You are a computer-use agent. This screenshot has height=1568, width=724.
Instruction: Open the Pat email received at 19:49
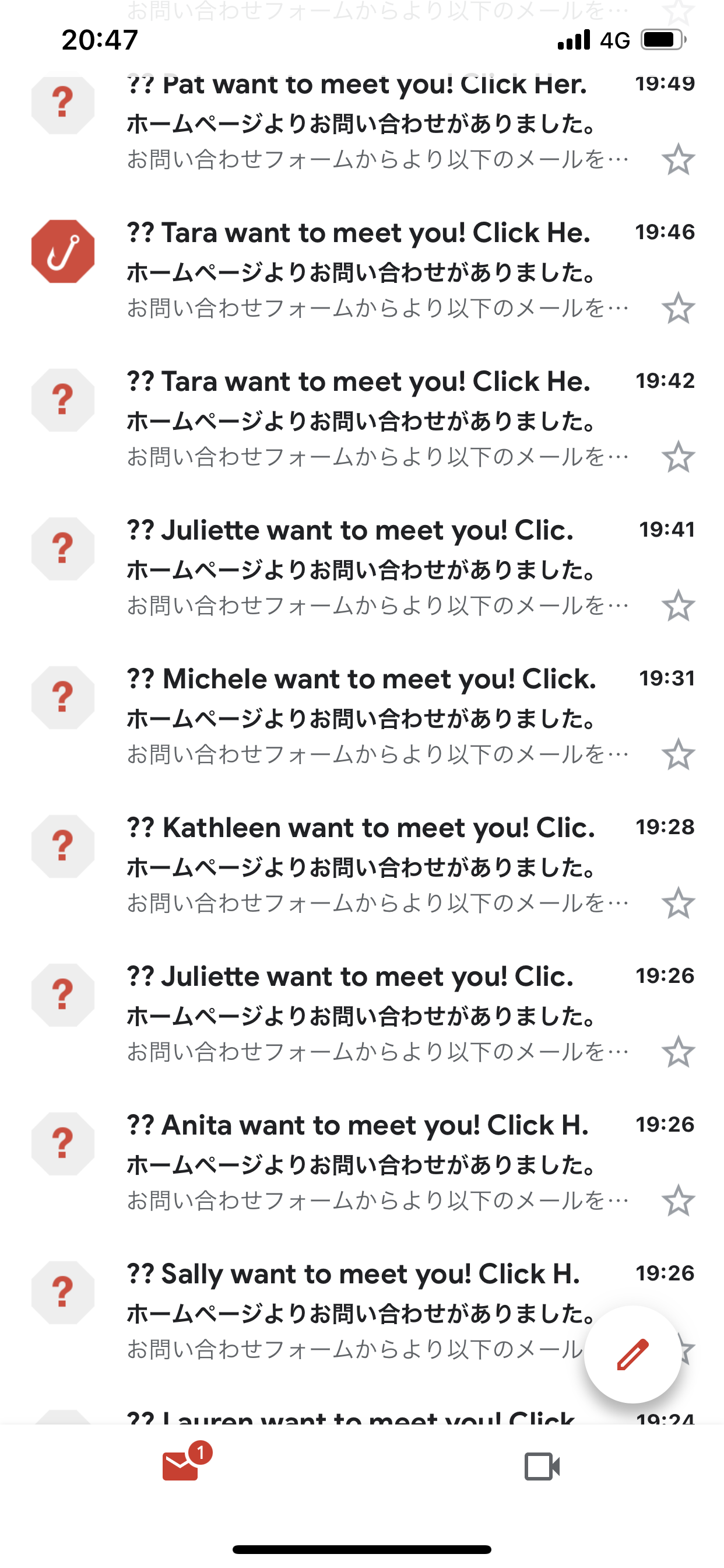click(x=362, y=122)
